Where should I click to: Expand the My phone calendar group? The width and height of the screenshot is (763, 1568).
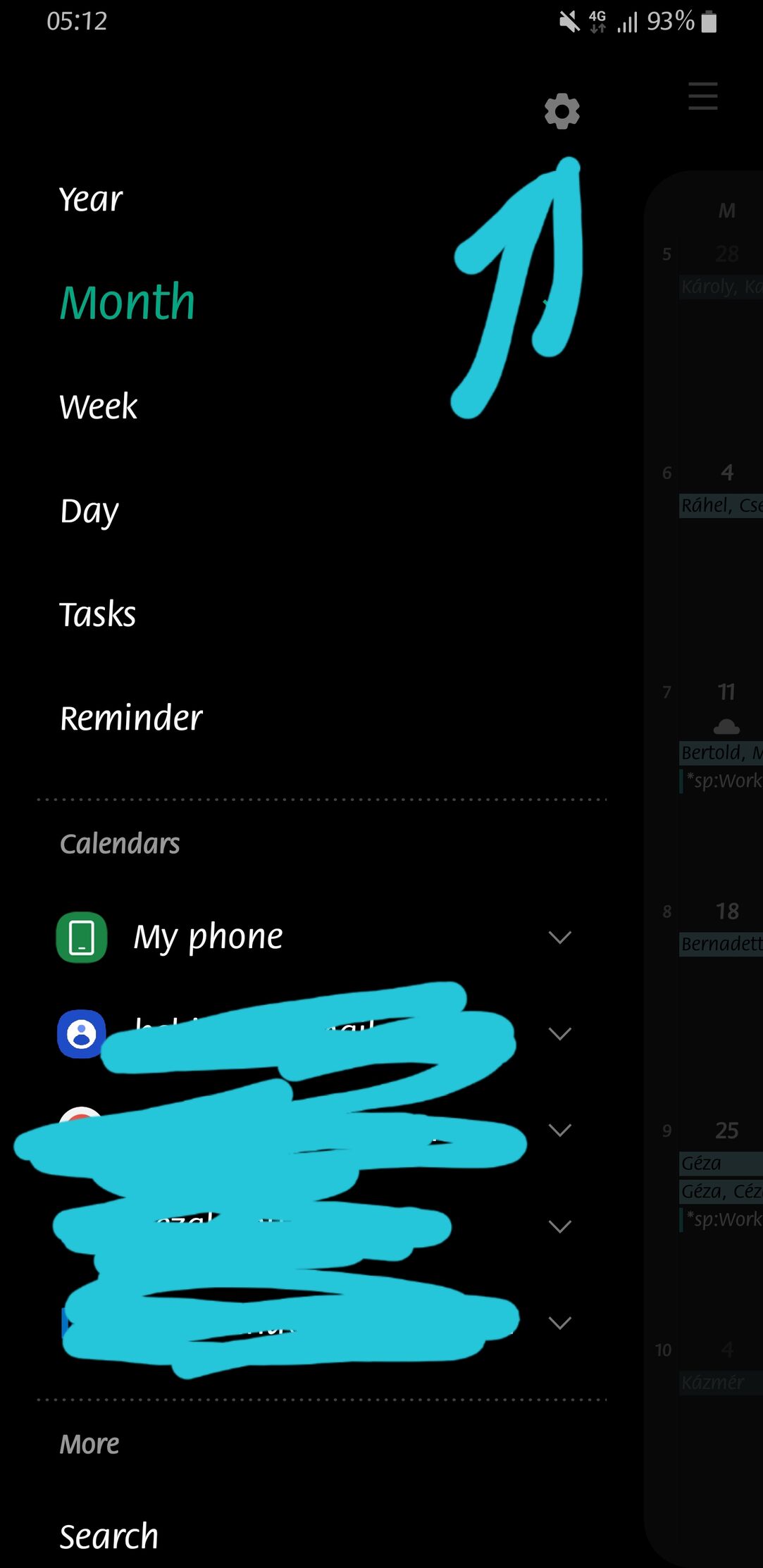coord(560,937)
